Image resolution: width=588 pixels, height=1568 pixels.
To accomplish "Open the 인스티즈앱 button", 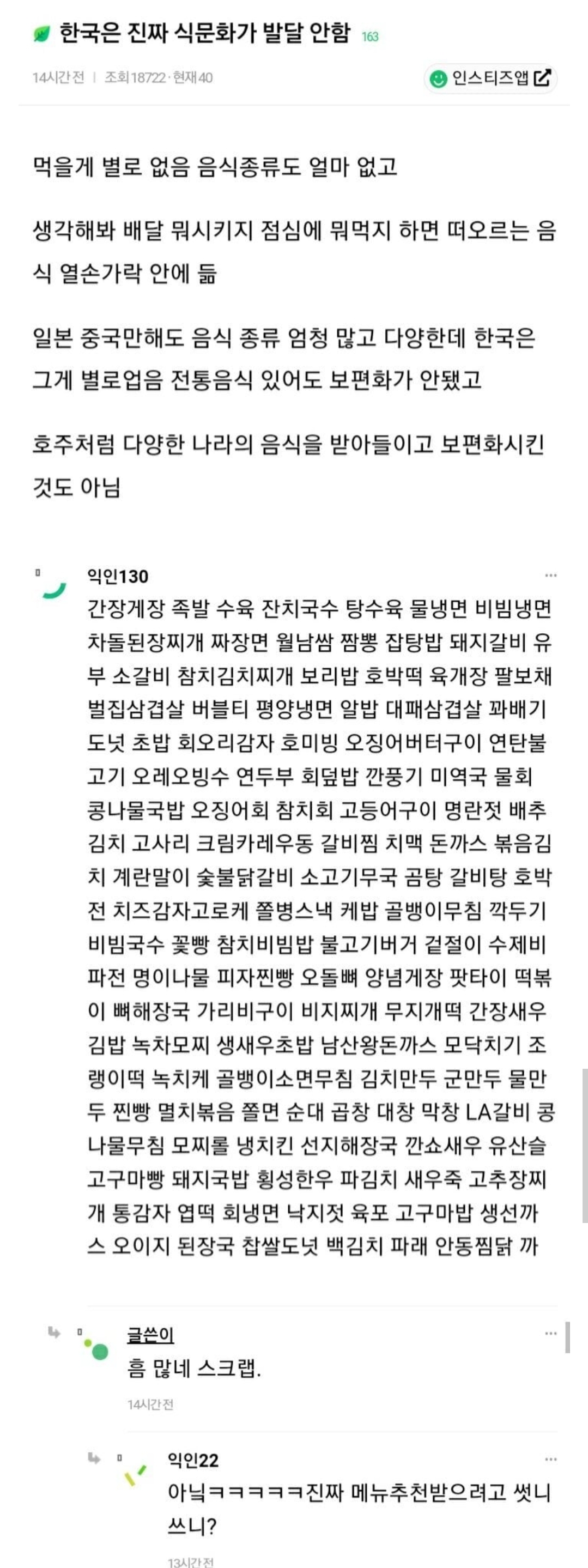I will [490, 78].
